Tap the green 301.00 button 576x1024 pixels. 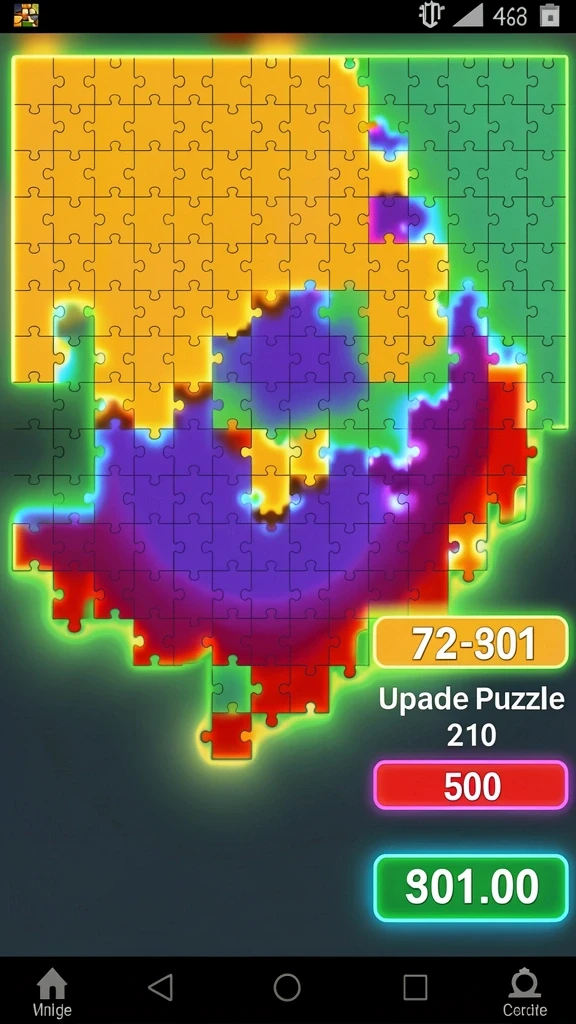pyautogui.click(x=471, y=888)
